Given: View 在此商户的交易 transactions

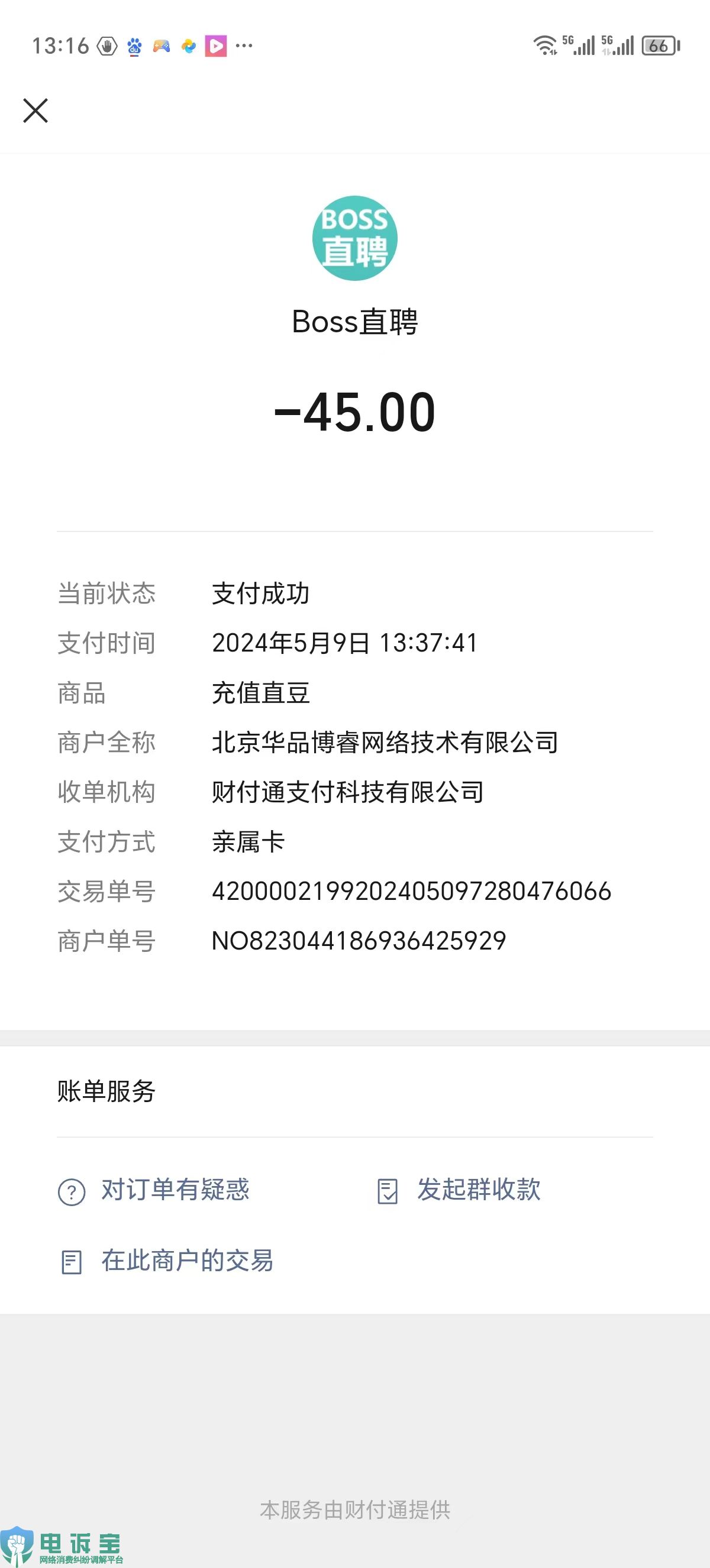Looking at the screenshot, I should click(166, 1261).
